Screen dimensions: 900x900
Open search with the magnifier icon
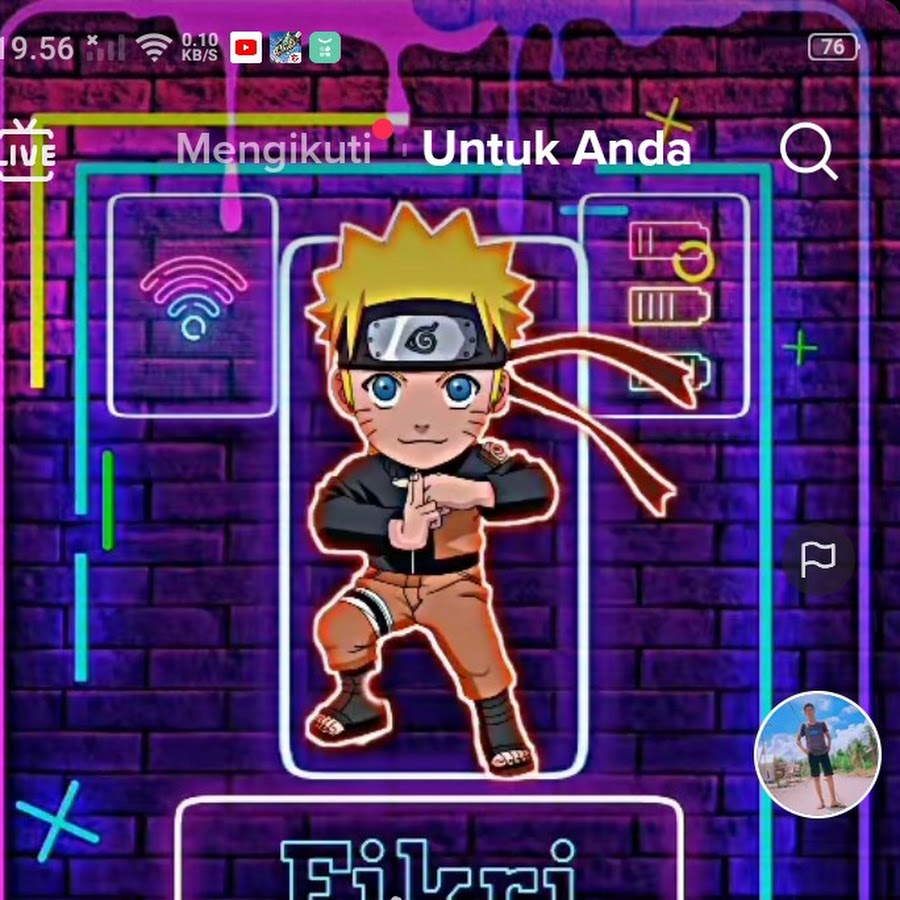click(x=808, y=152)
